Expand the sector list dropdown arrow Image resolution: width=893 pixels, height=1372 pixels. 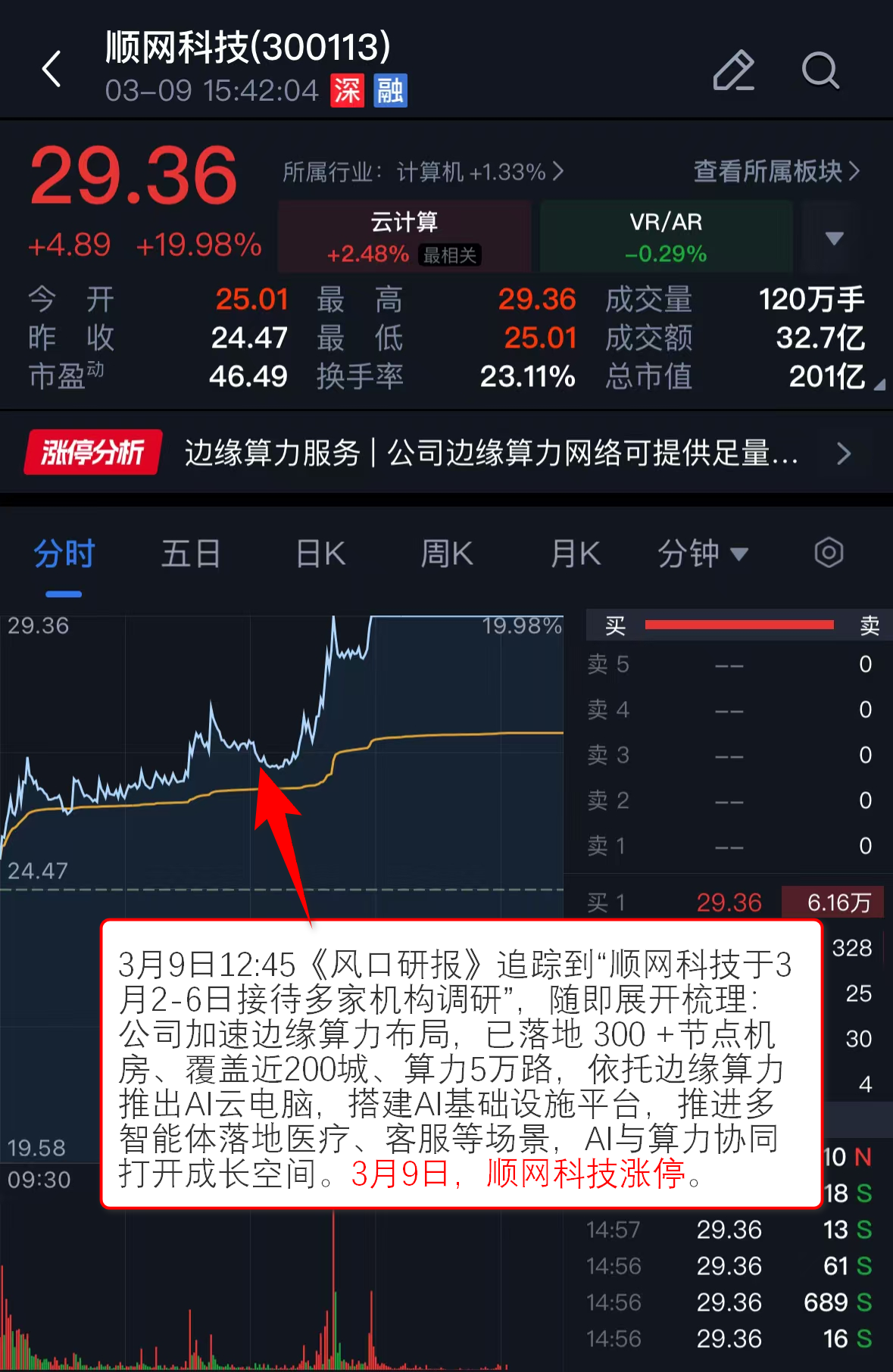point(834,238)
